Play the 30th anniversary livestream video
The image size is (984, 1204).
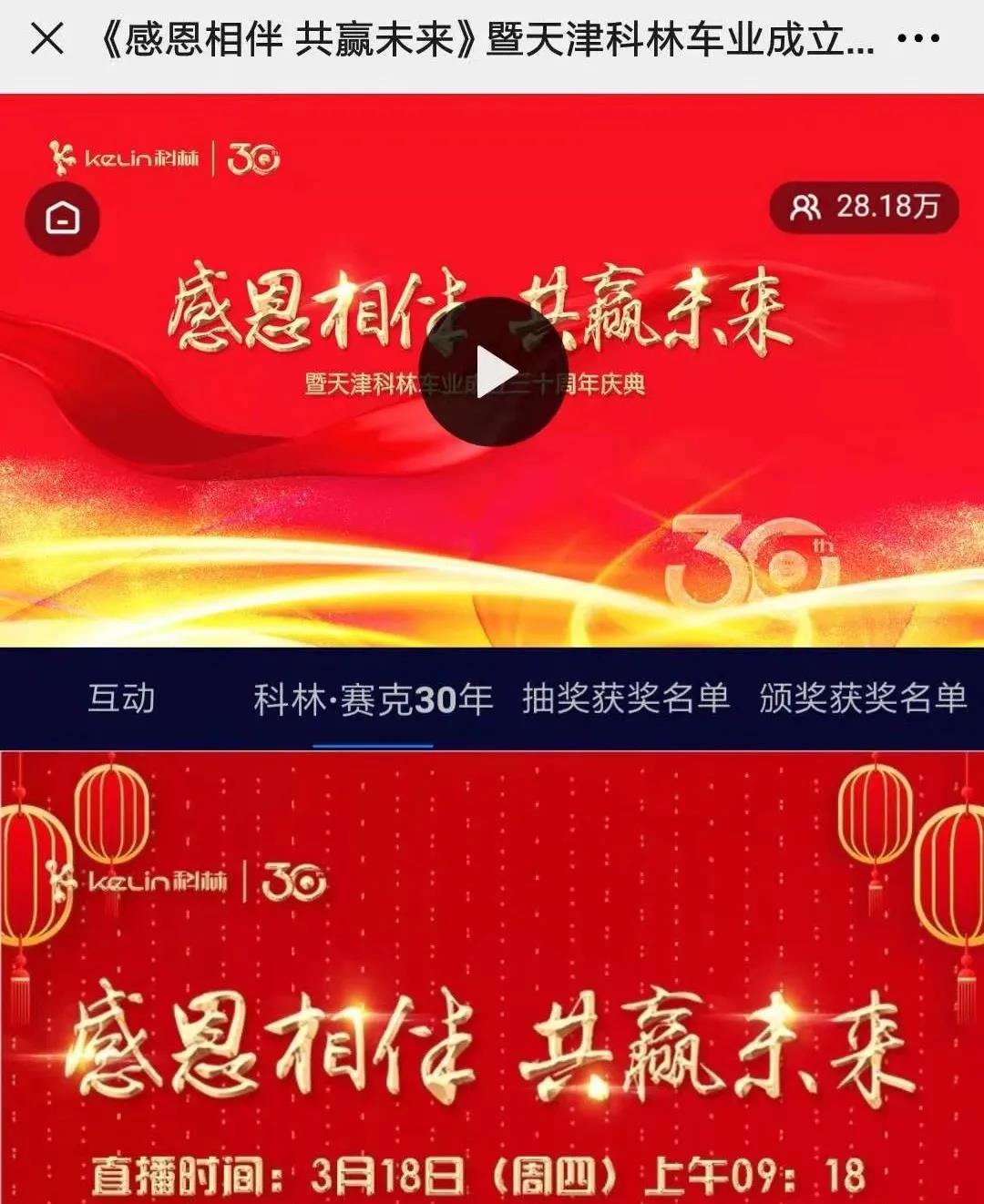point(493,372)
